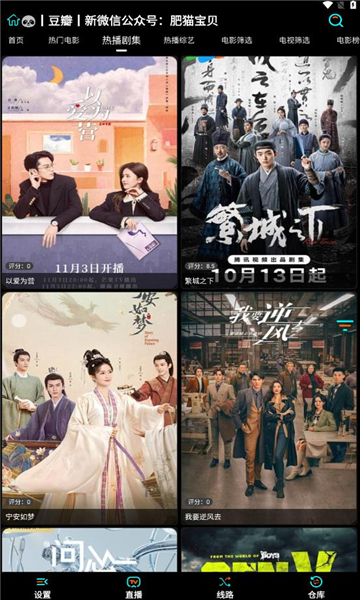The width and height of the screenshot is (360, 600).
Task: Open 线路 in bottom navigation
Action: [225, 587]
